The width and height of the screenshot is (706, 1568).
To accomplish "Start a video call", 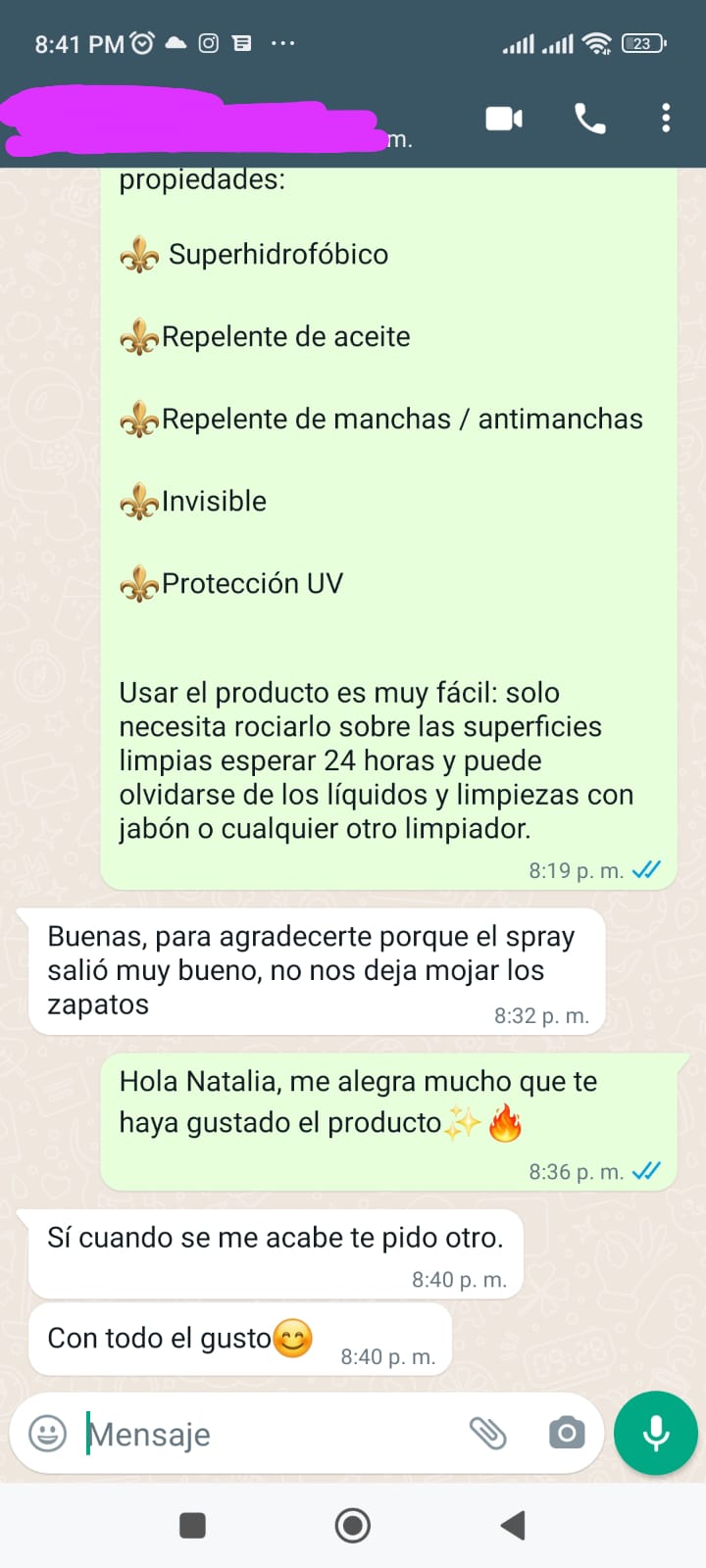I will click(x=504, y=119).
